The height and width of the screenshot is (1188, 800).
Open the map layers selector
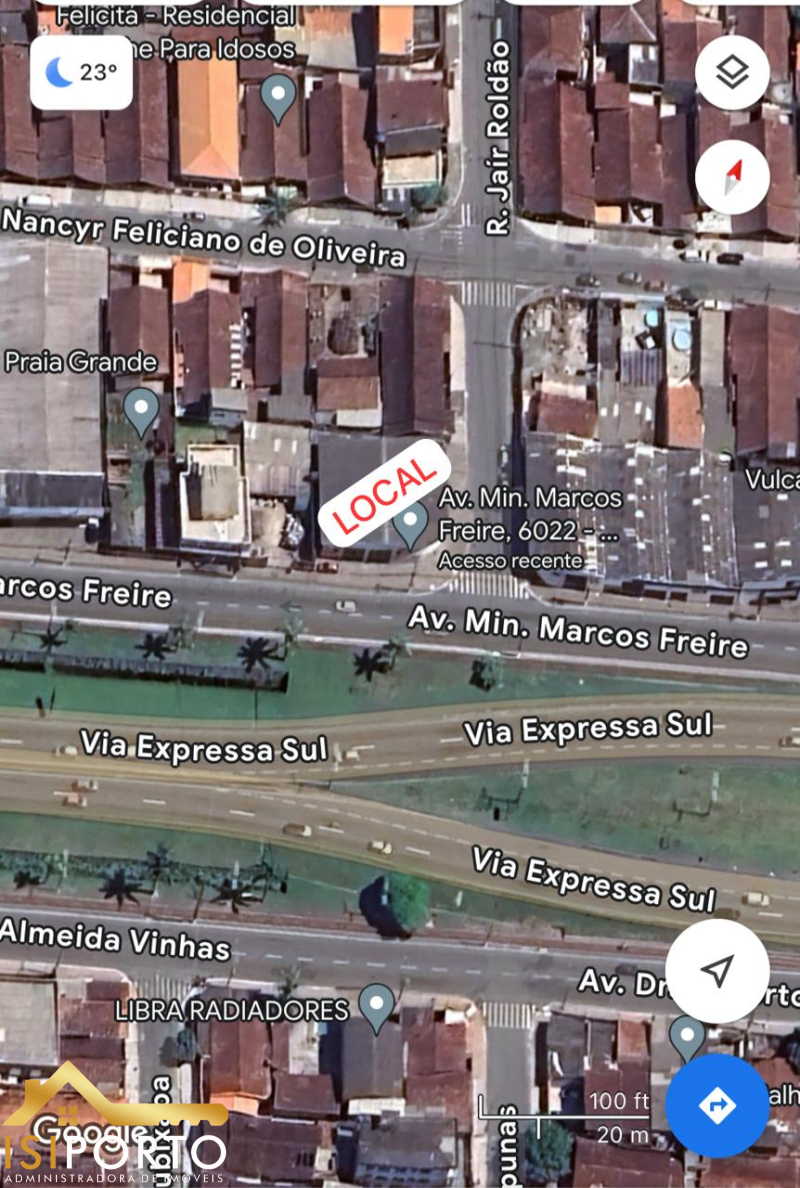(x=732, y=72)
